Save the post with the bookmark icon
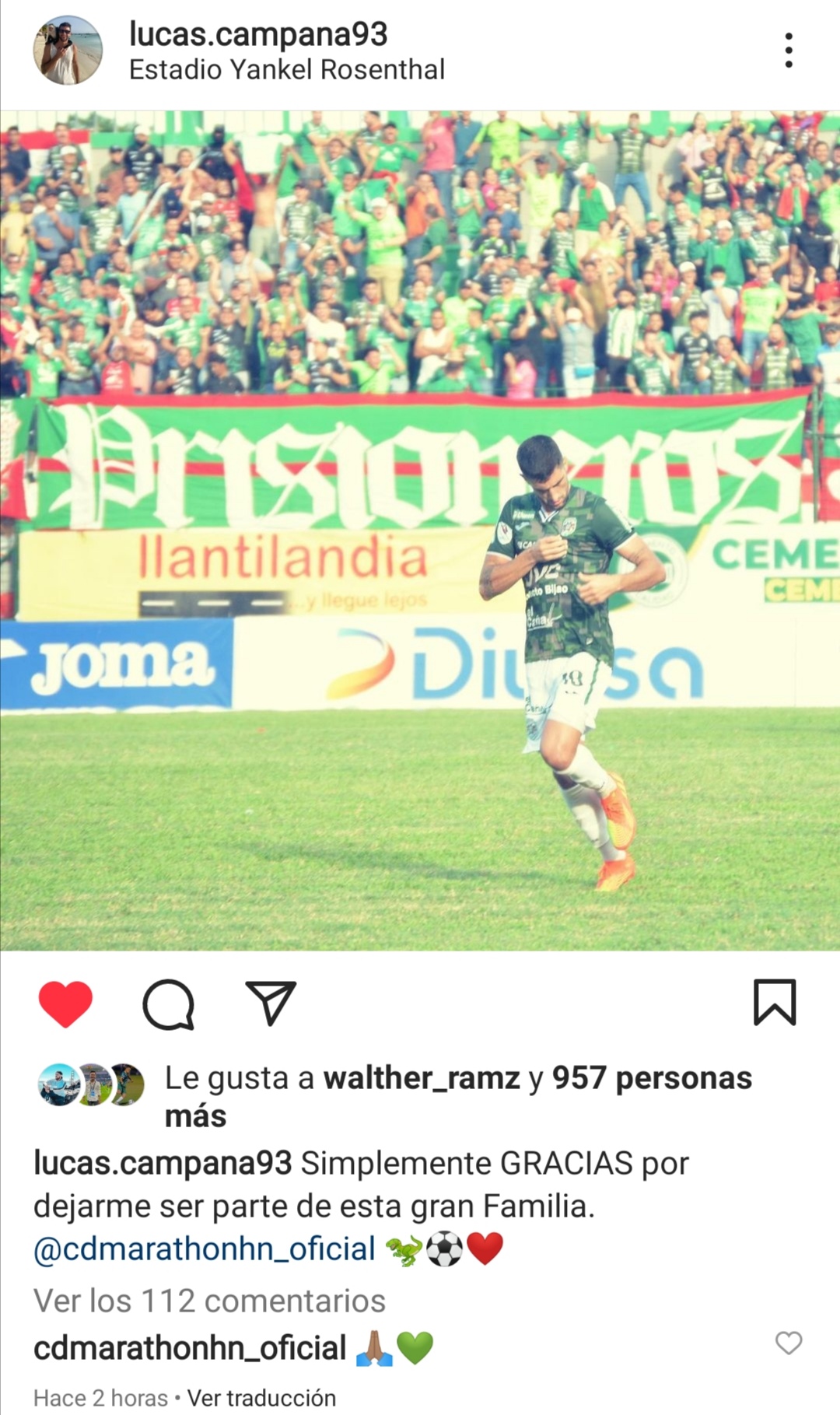840x1415 pixels. [775, 1002]
